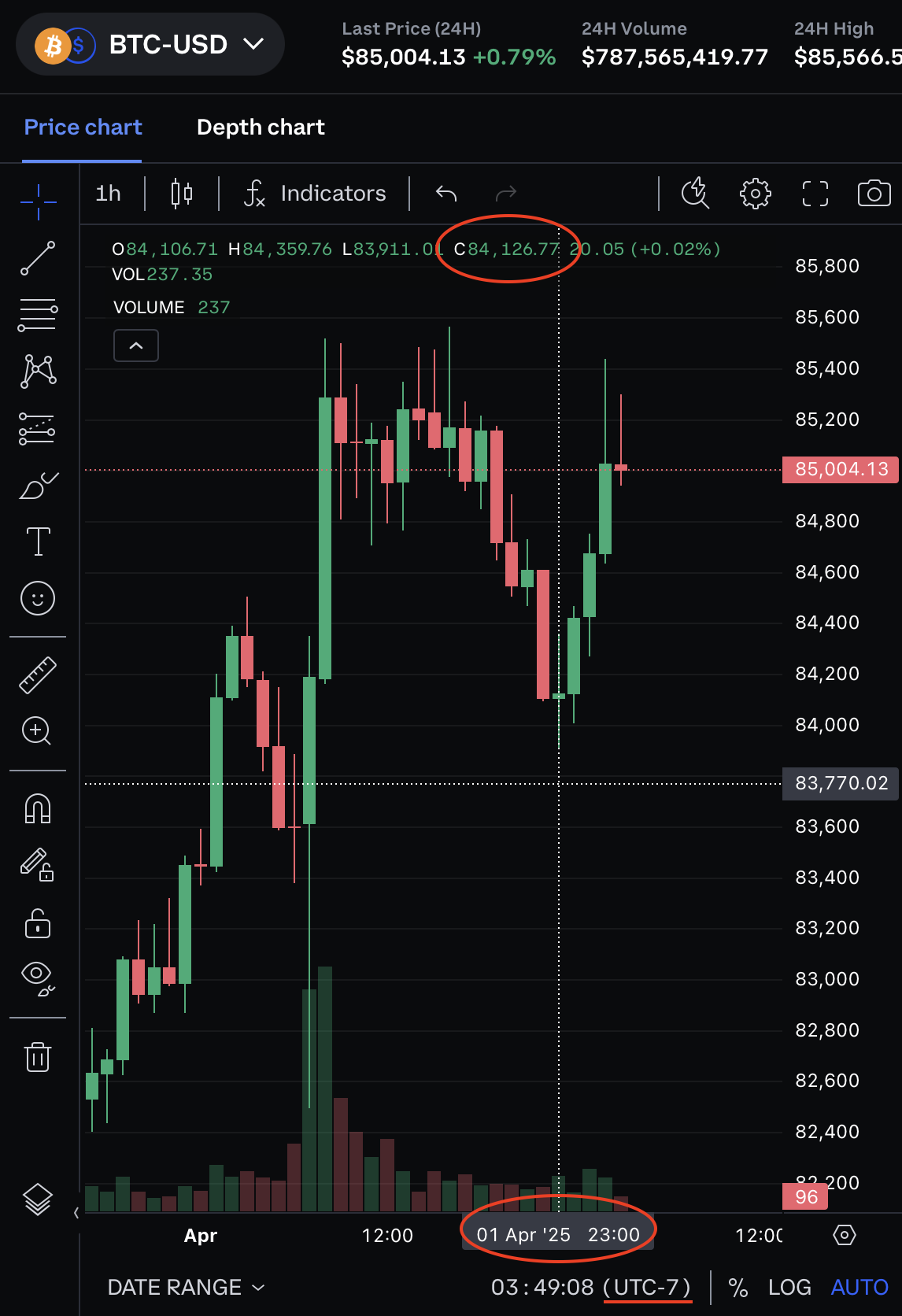
Task: Open chart settings gear
Action: (x=755, y=194)
